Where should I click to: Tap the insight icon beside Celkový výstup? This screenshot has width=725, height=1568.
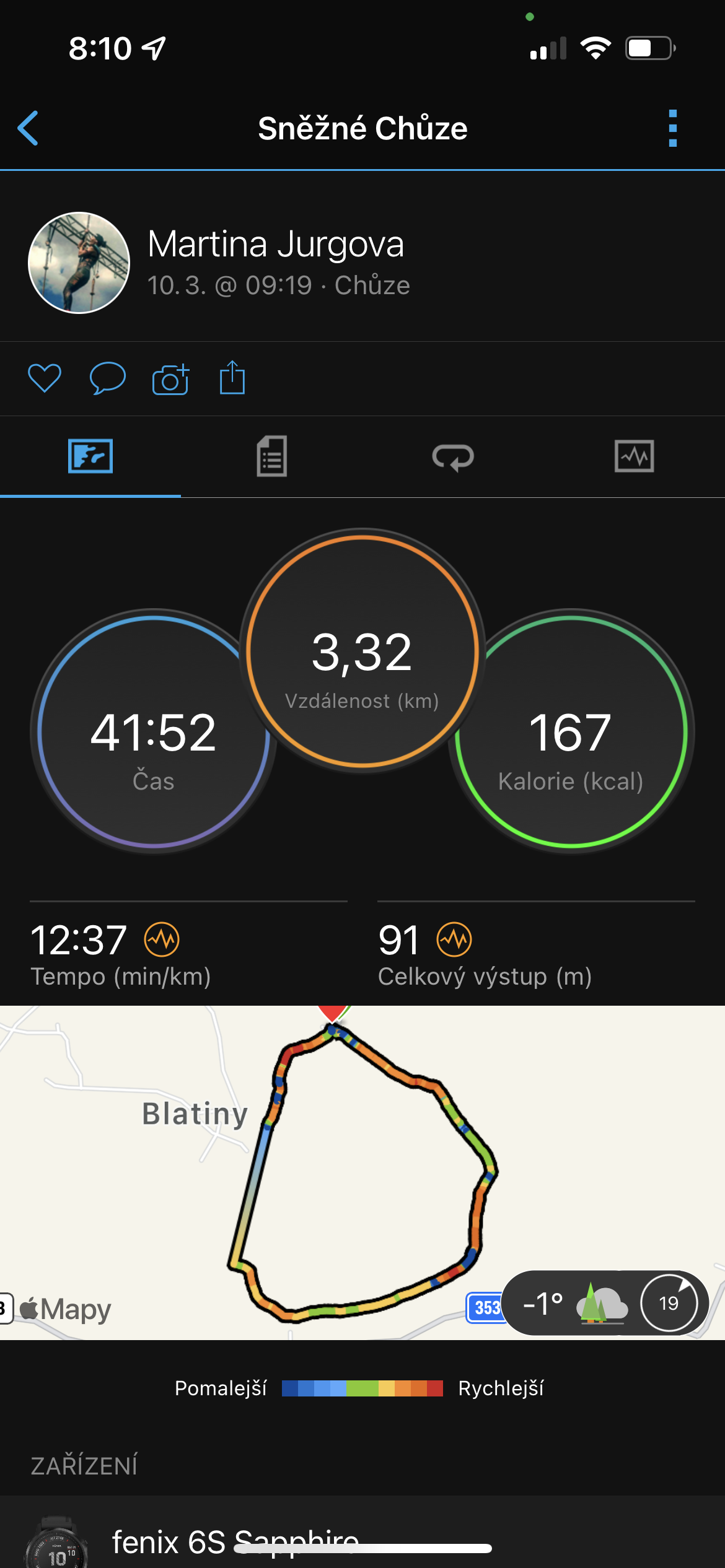[x=454, y=939]
